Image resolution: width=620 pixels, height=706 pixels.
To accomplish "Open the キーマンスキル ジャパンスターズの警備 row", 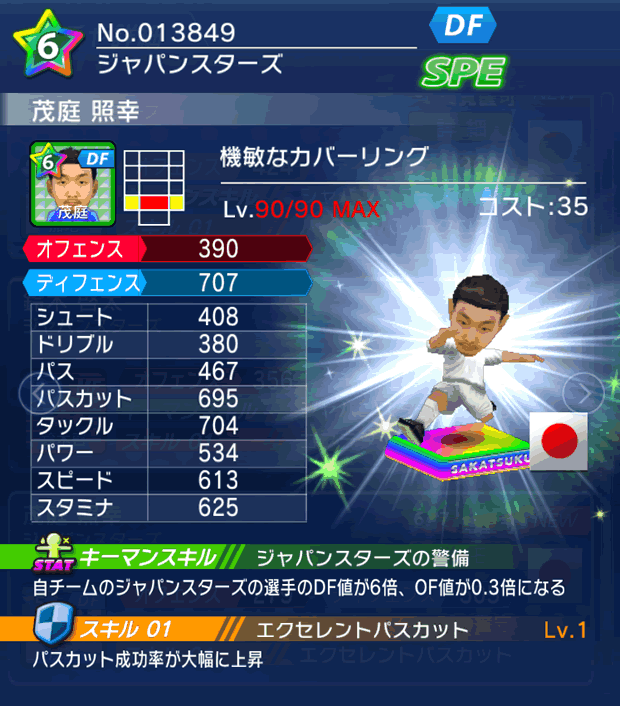I will [x=310, y=557].
